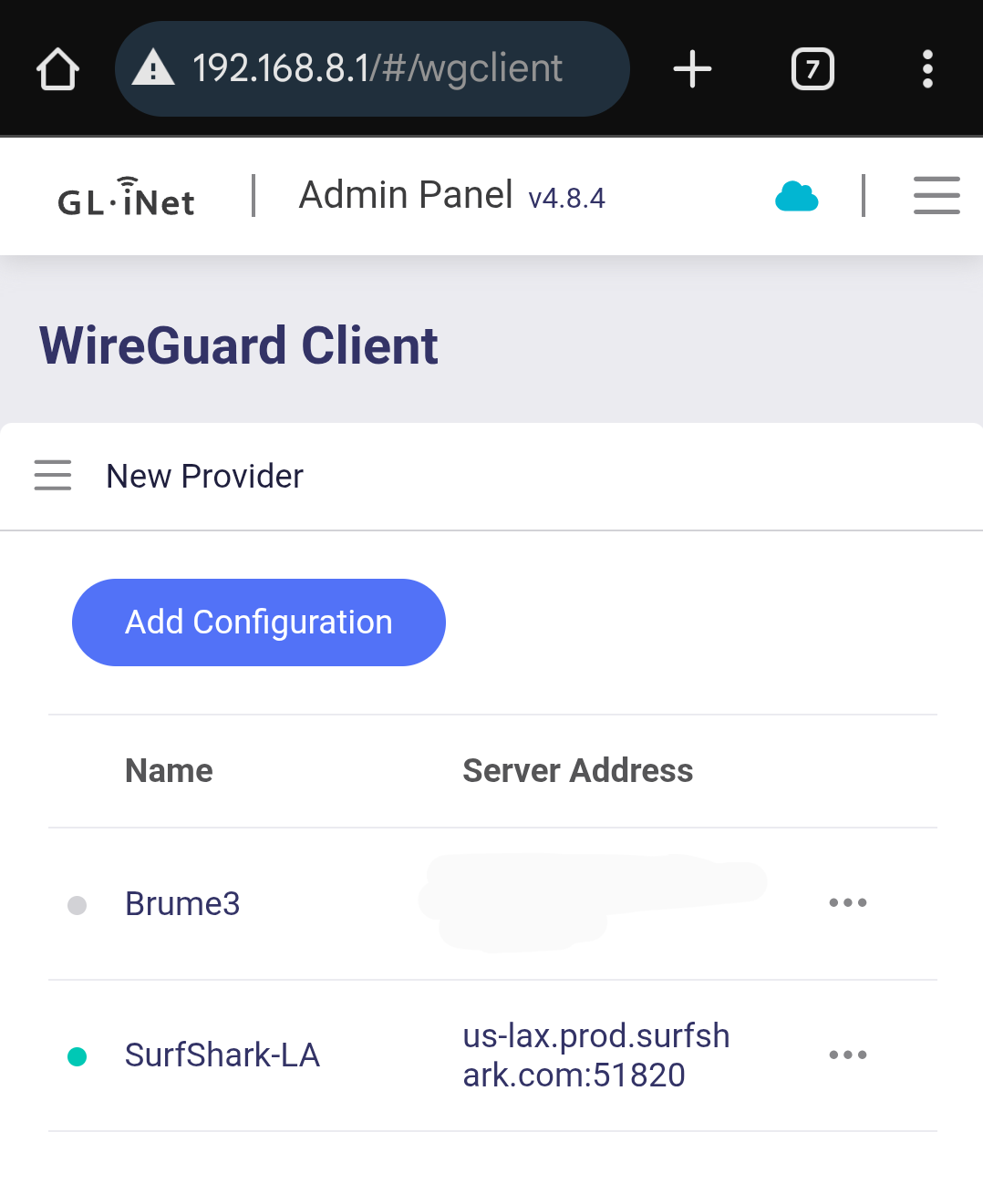Open more options for SurfShark-LA
This screenshot has height=1204, width=983.
tap(847, 1055)
